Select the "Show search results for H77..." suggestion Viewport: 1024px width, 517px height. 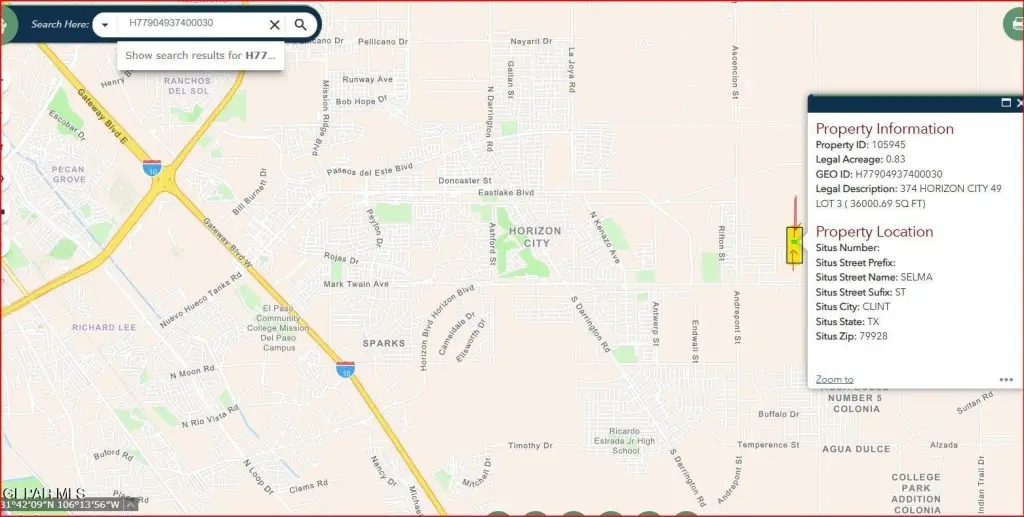[x=200, y=56]
